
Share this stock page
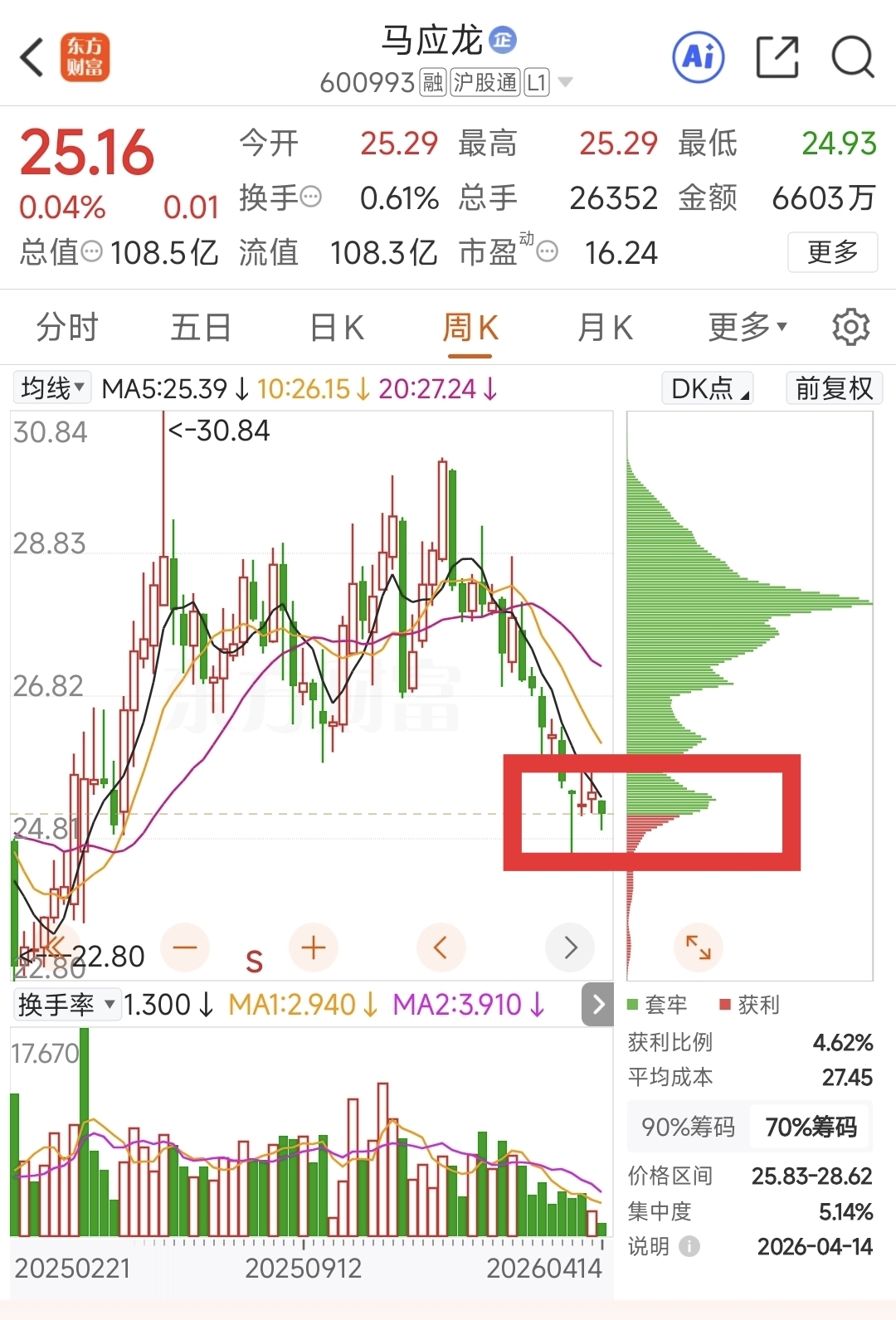coord(777,57)
